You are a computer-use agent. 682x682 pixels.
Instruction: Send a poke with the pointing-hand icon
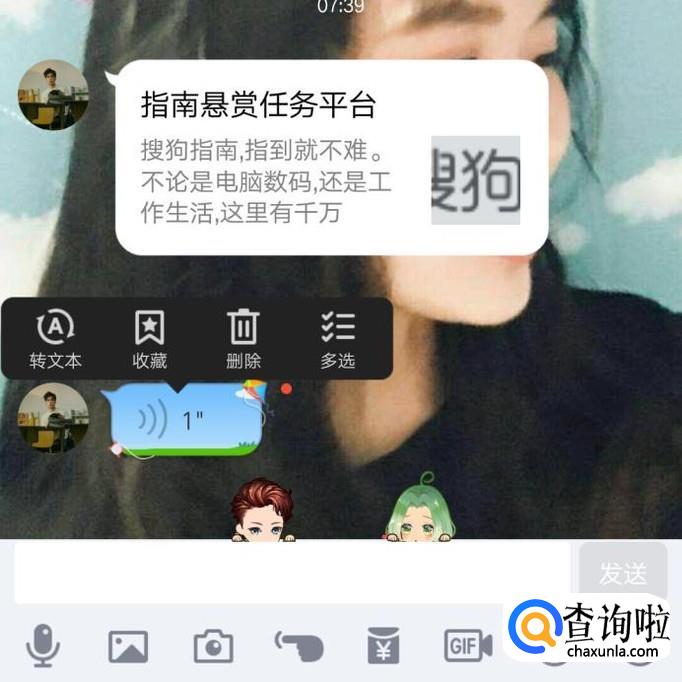point(297,646)
